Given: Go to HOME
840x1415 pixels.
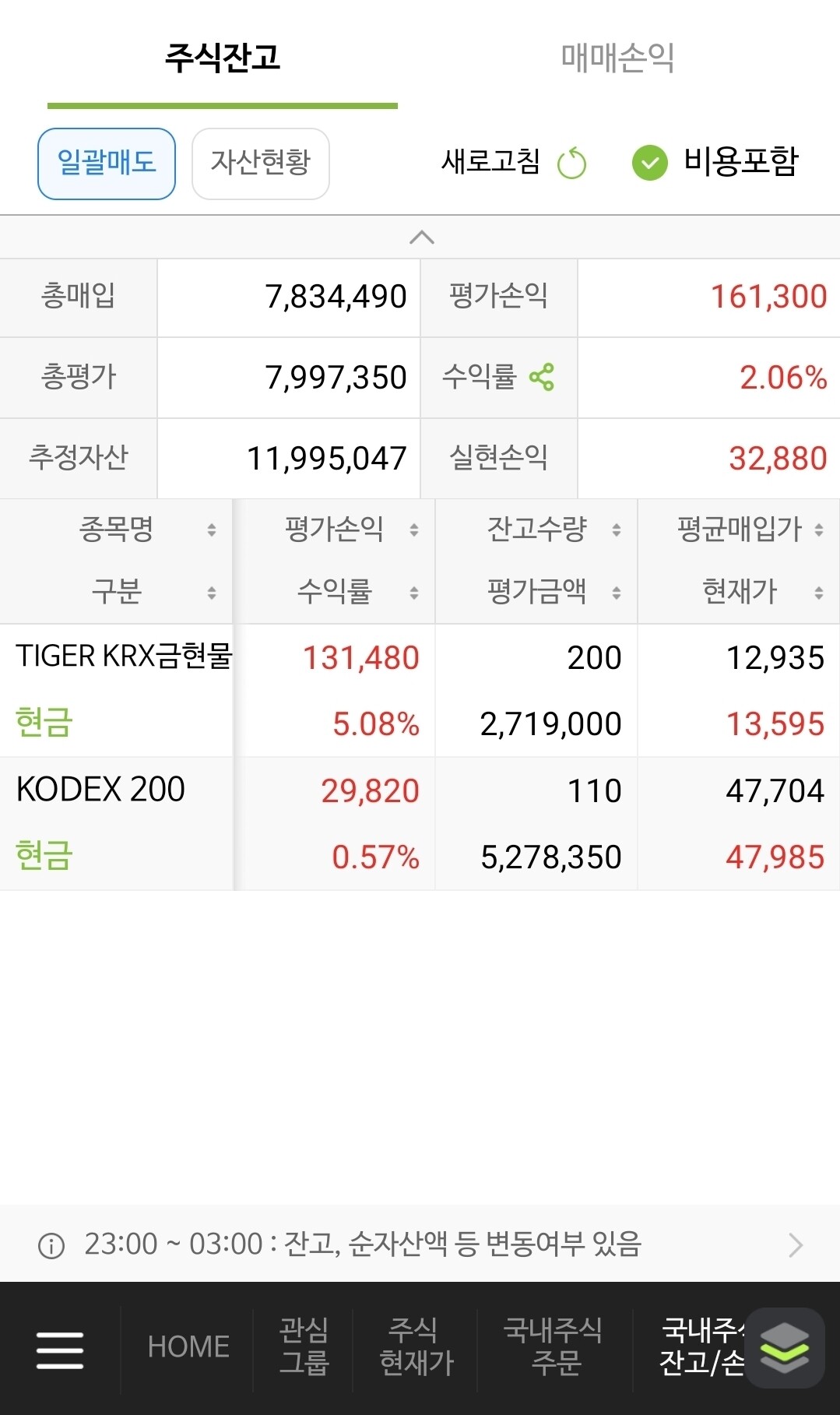Looking at the screenshot, I should (188, 1347).
